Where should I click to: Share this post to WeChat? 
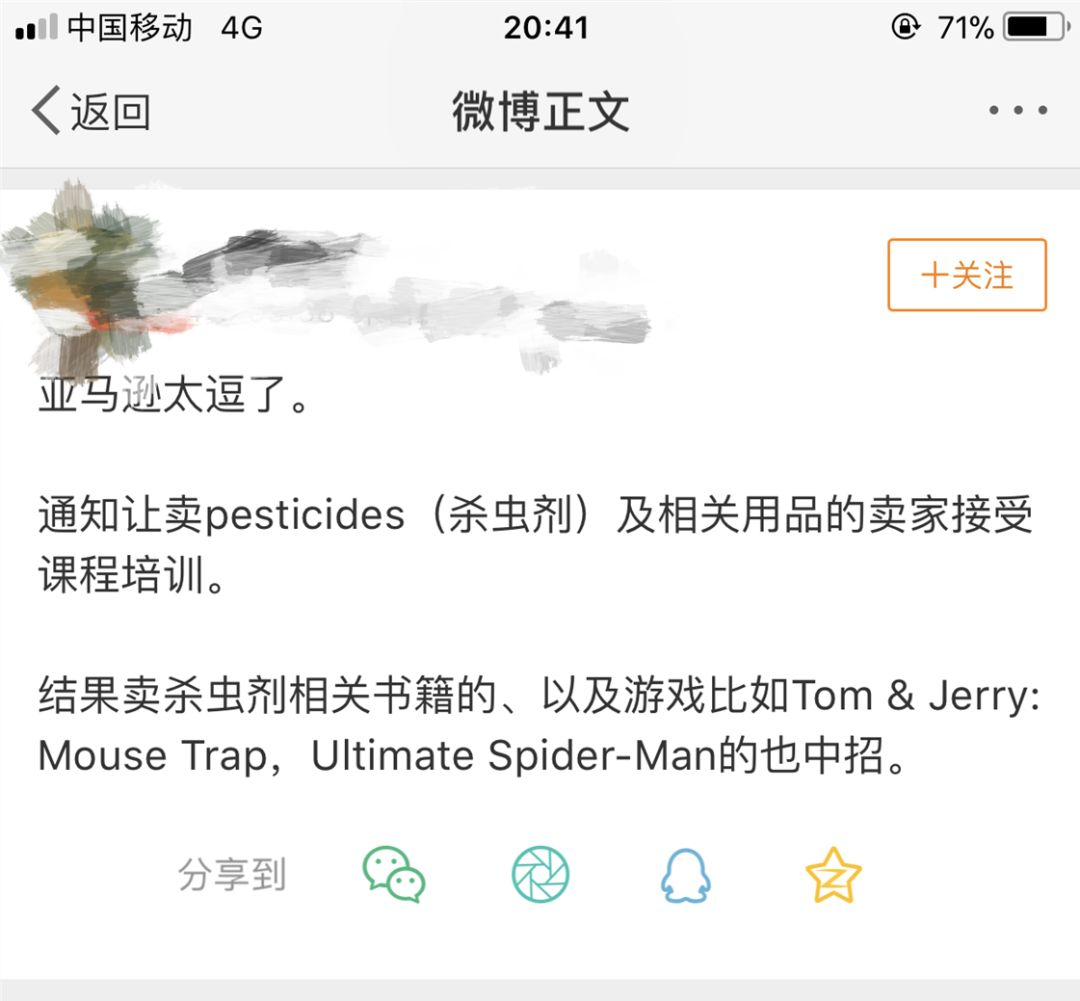[393, 874]
